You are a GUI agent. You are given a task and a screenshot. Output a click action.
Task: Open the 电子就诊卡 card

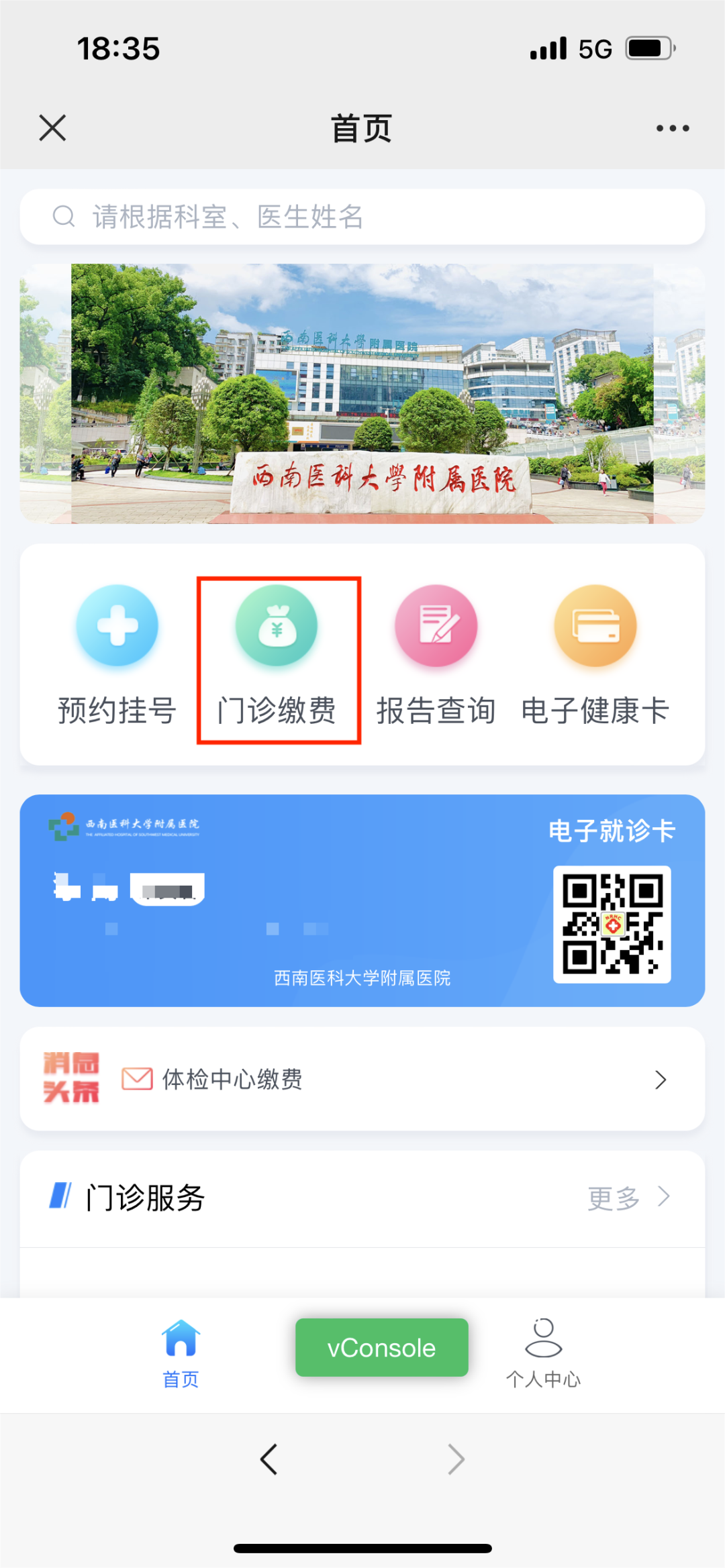[x=362, y=900]
